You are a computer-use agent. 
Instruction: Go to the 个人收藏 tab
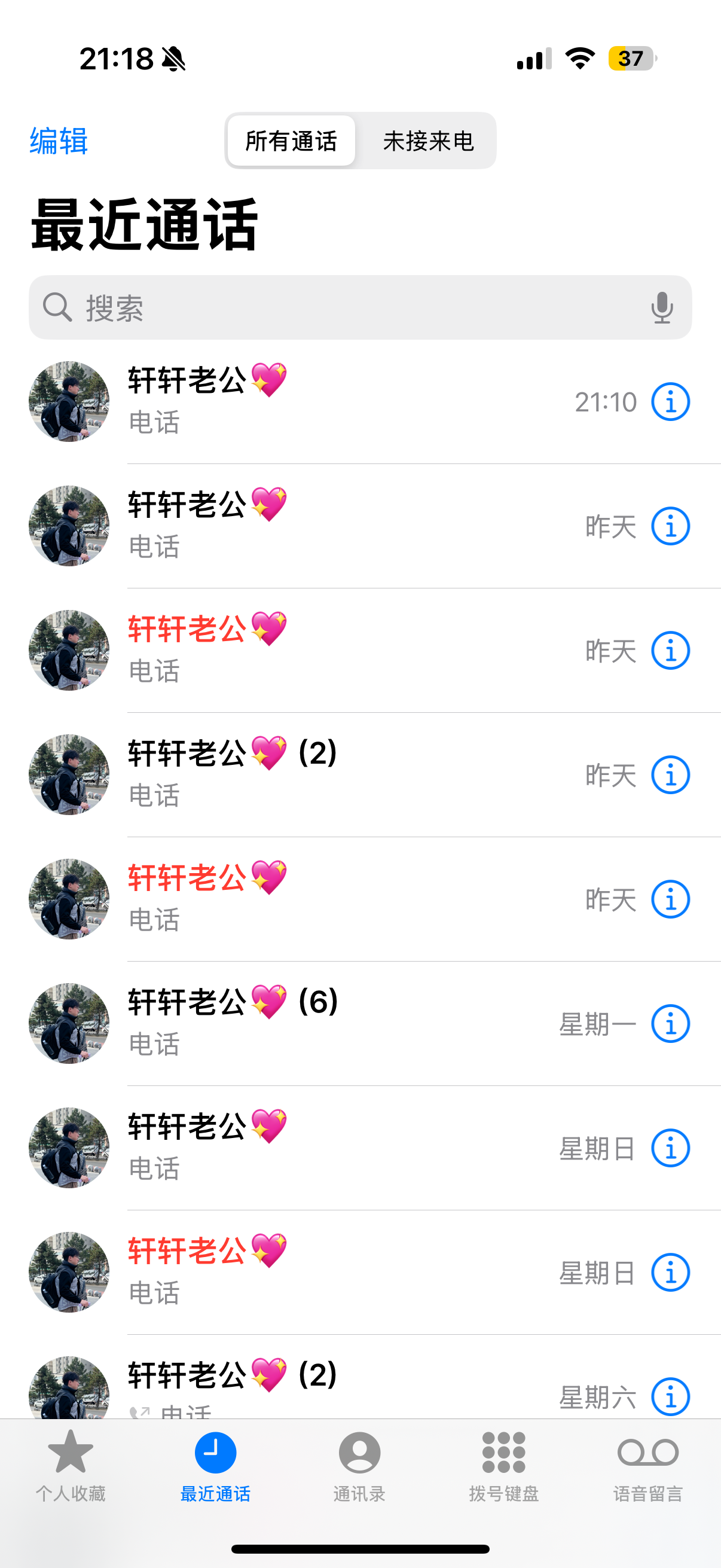[x=71, y=1466]
